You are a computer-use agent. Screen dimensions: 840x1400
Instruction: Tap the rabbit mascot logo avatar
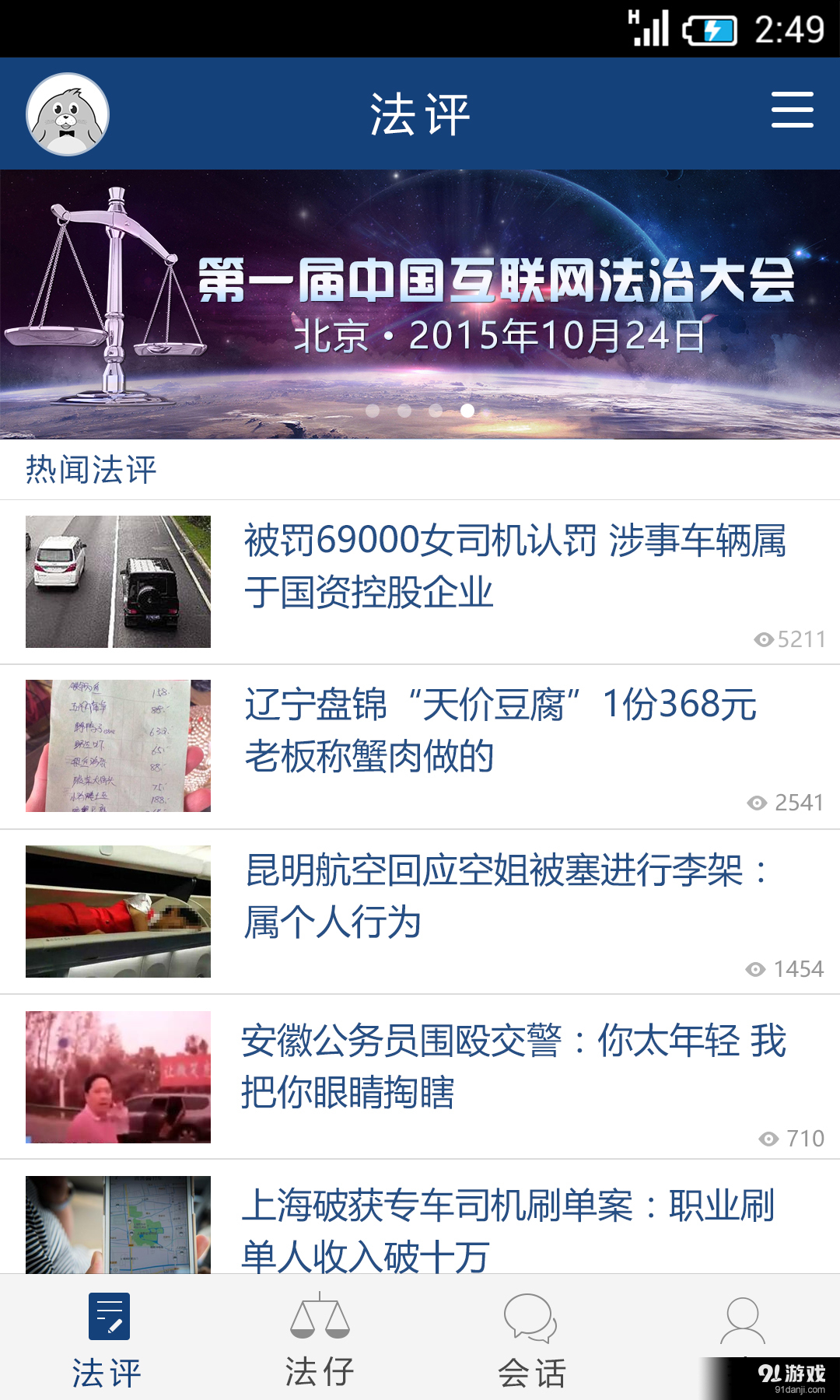tap(68, 114)
